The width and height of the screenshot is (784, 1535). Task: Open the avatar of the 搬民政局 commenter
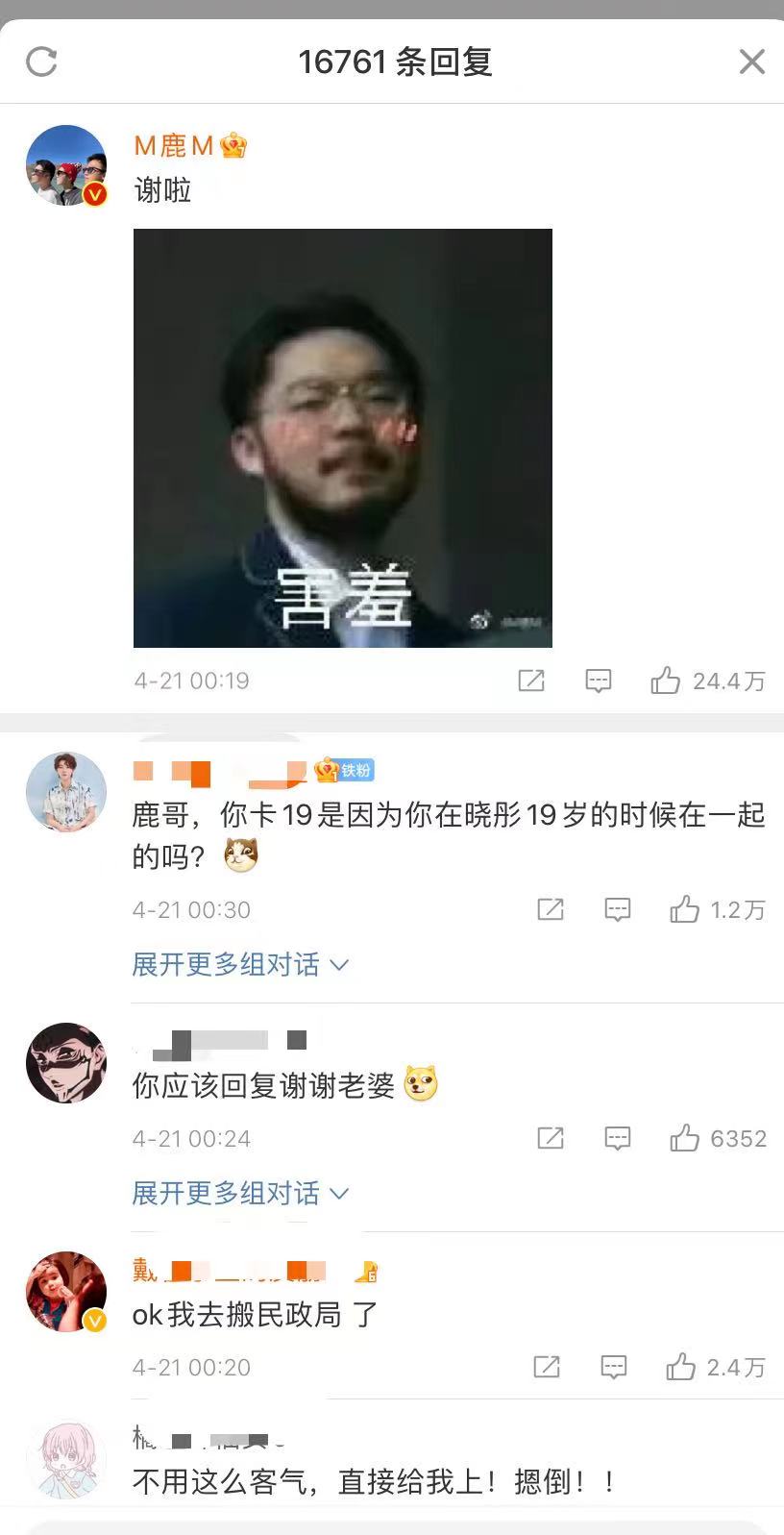pos(66,1292)
